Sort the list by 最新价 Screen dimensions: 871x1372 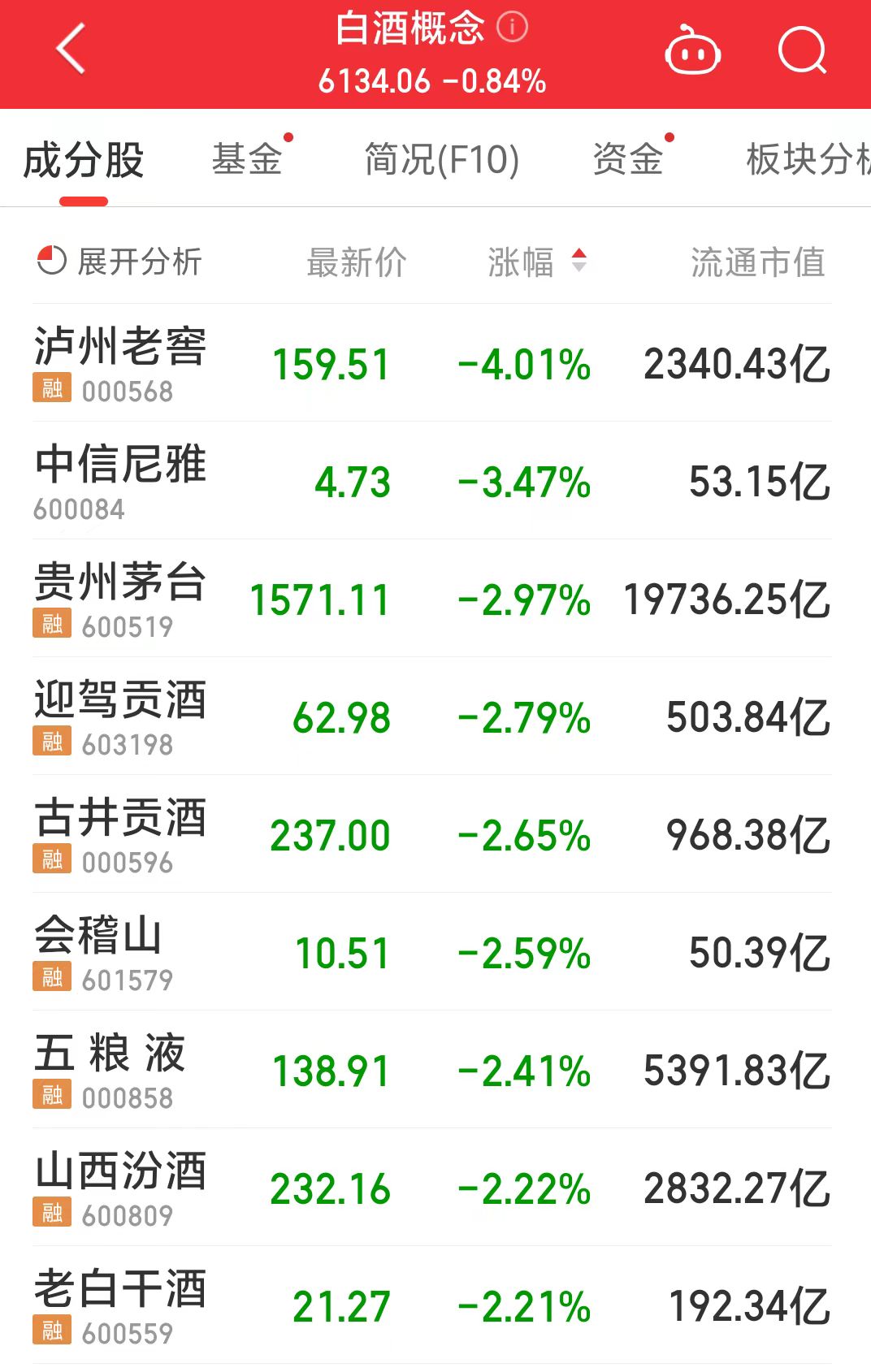pos(356,262)
